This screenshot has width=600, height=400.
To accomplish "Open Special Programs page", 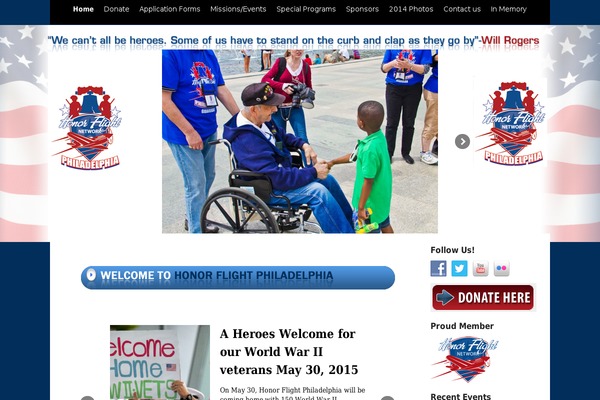I will tap(306, 9).
